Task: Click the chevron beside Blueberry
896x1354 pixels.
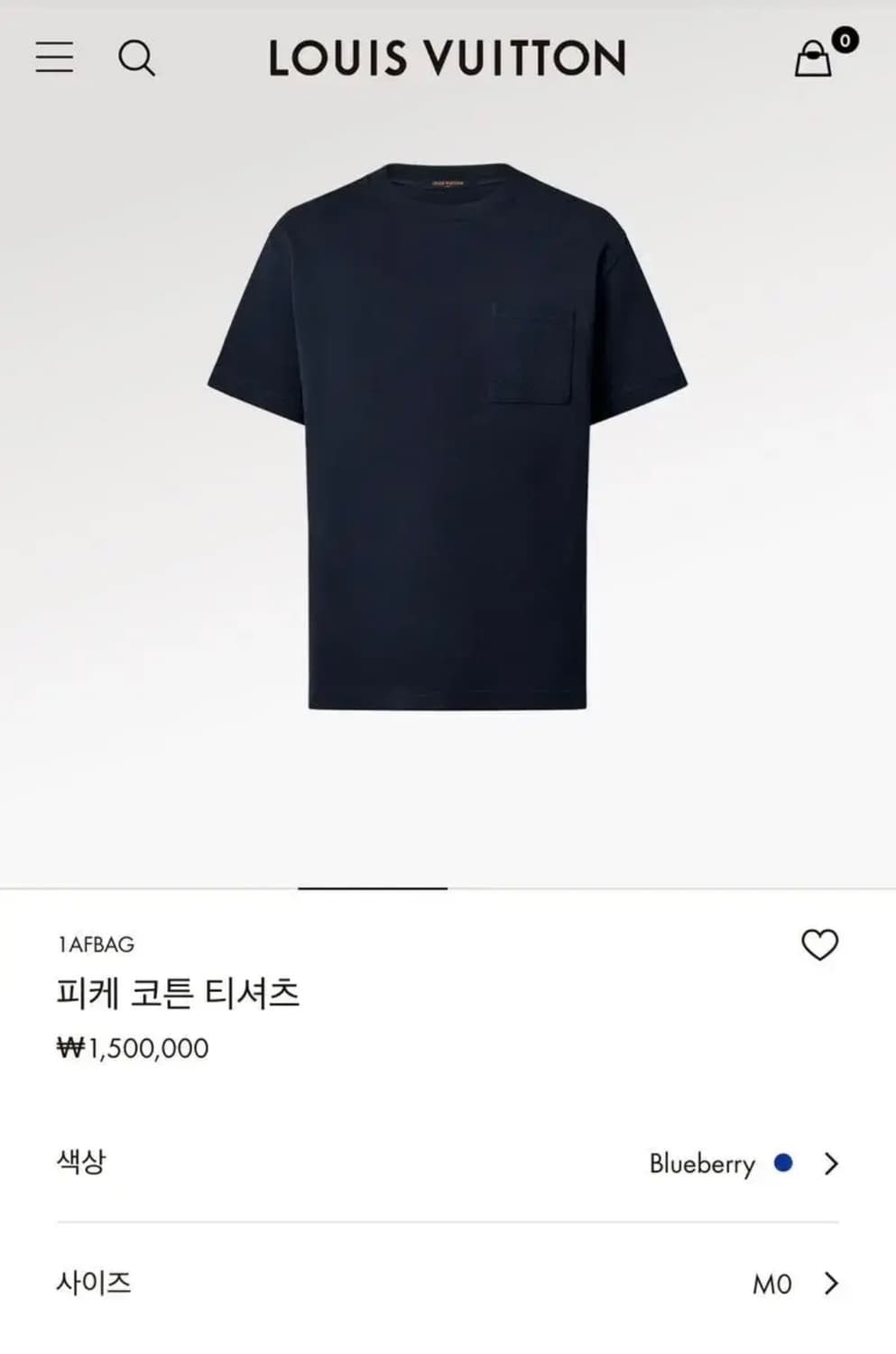Action: 827,1164
